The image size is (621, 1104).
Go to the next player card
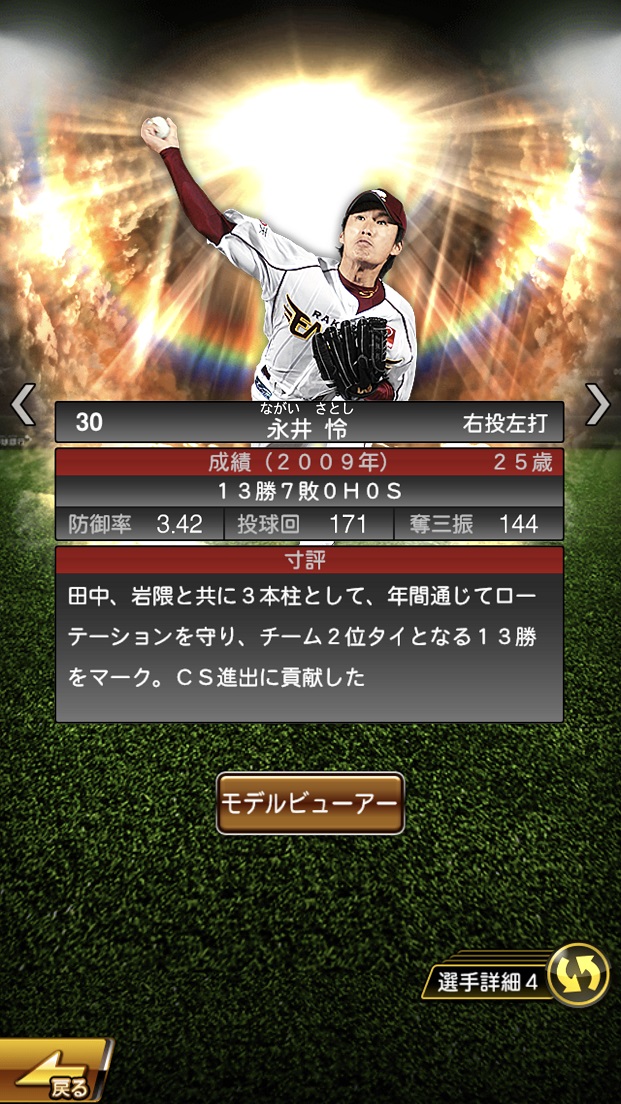pyautogui.click(x=597, y=404)
